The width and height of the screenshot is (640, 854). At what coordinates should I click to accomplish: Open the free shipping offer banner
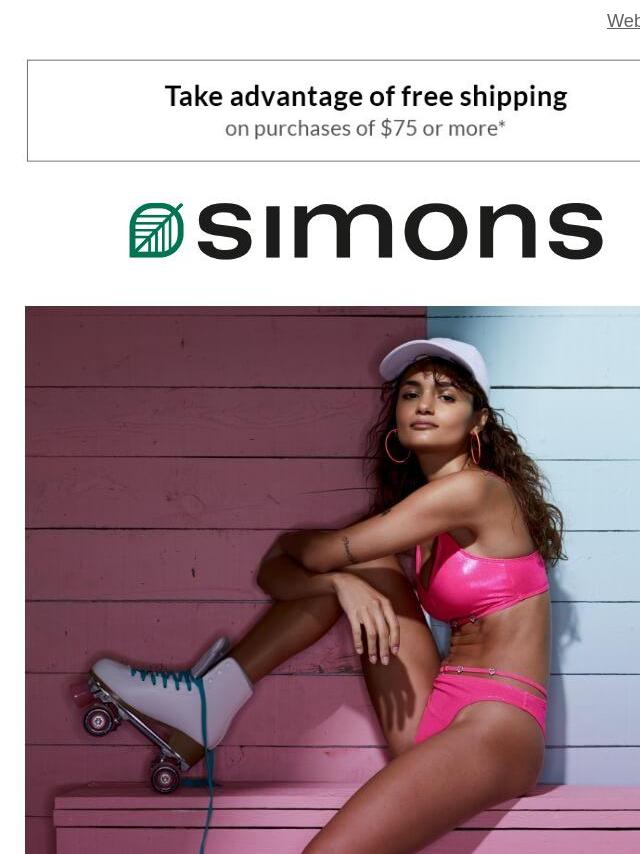365,111
